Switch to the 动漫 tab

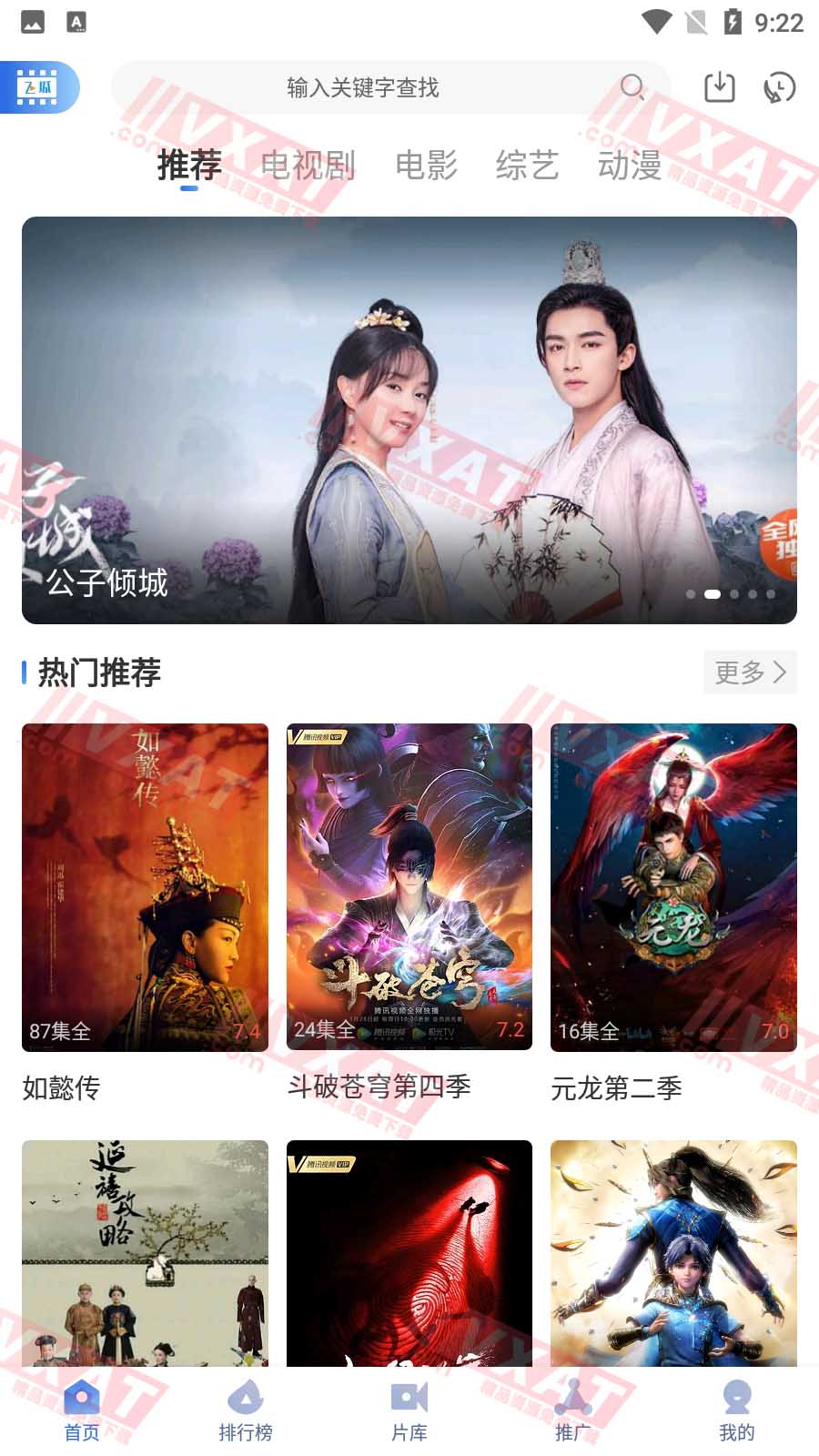(630, 165)
